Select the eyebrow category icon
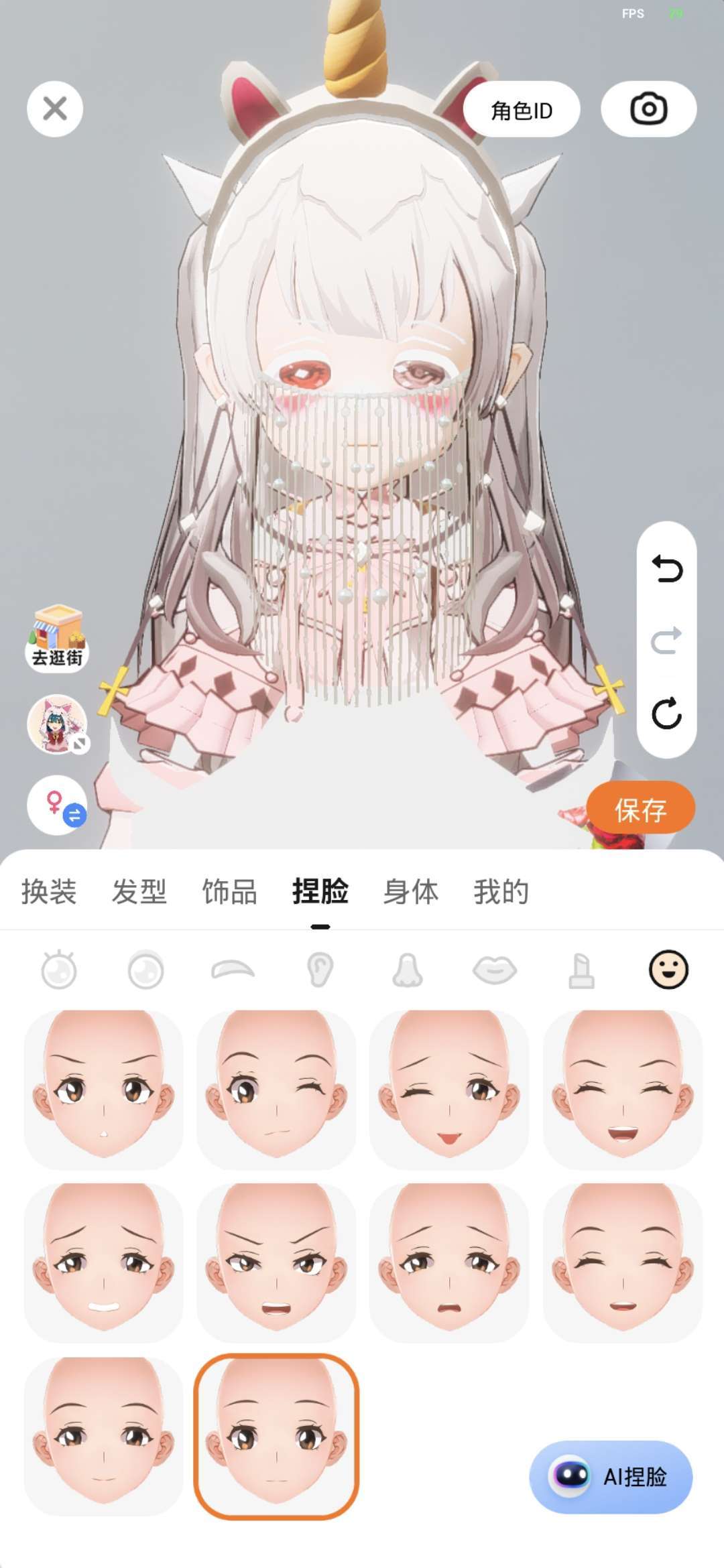This screenshot has width=724, height=1568. point(233,970)
